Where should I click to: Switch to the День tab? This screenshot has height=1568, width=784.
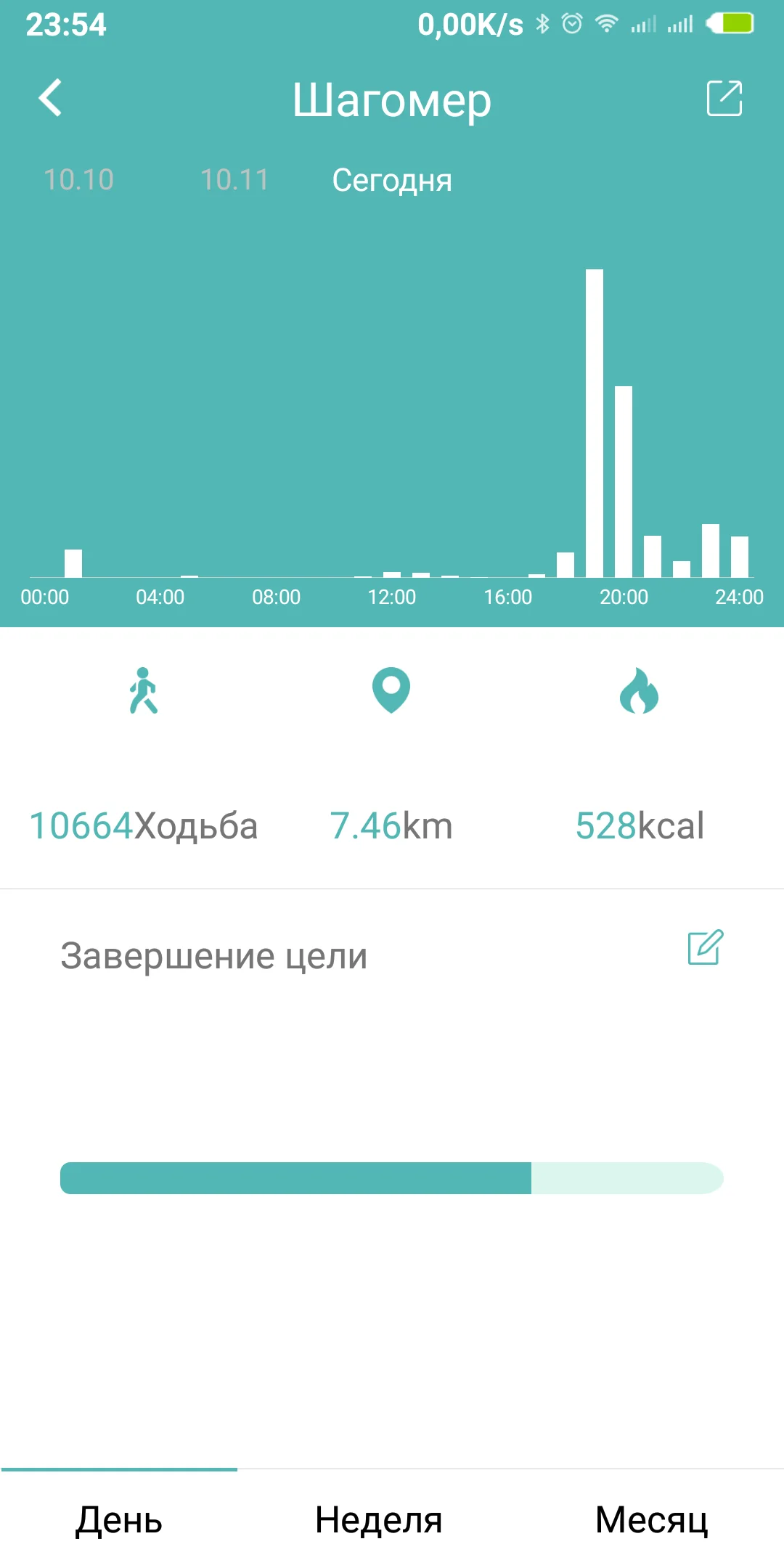click(x=119, y=1519)
